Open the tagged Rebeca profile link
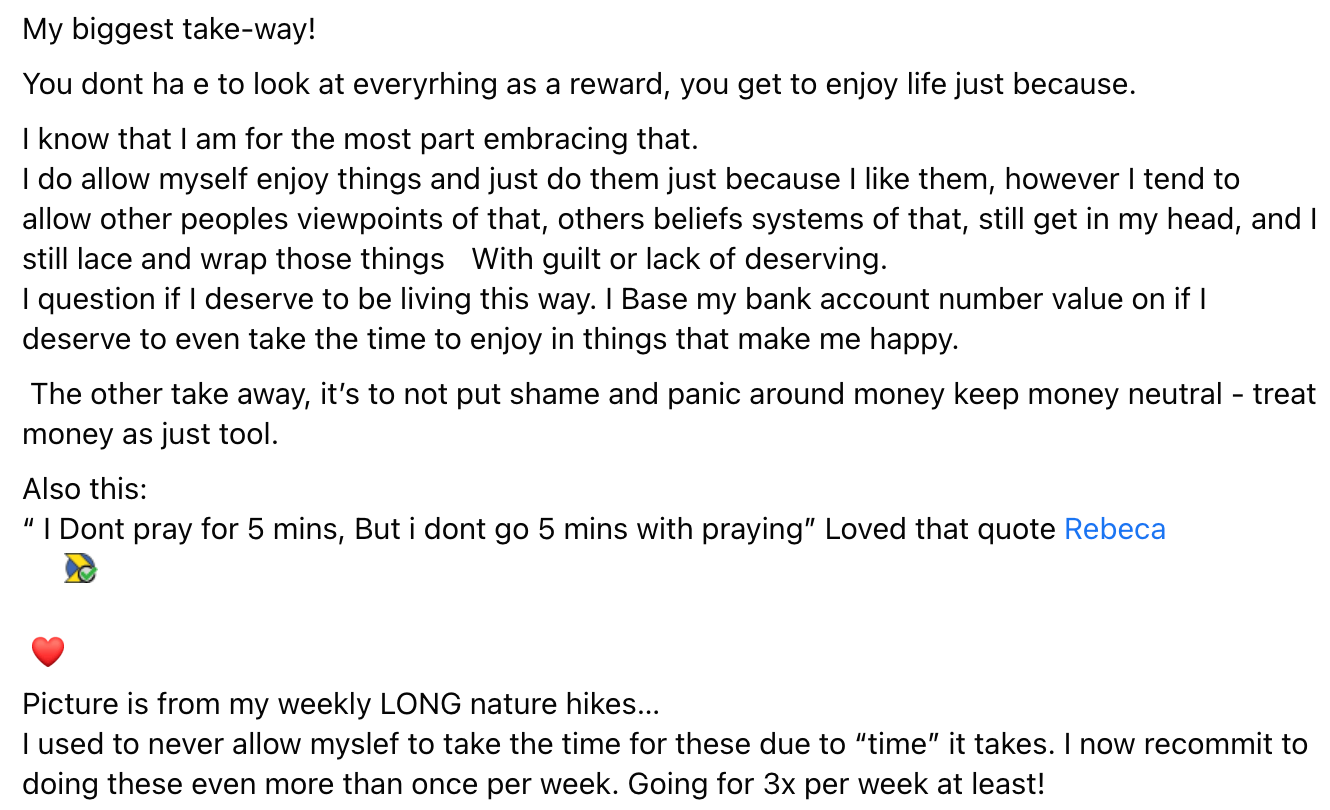Screen dimensions: 1330x810 [1114, 528]
